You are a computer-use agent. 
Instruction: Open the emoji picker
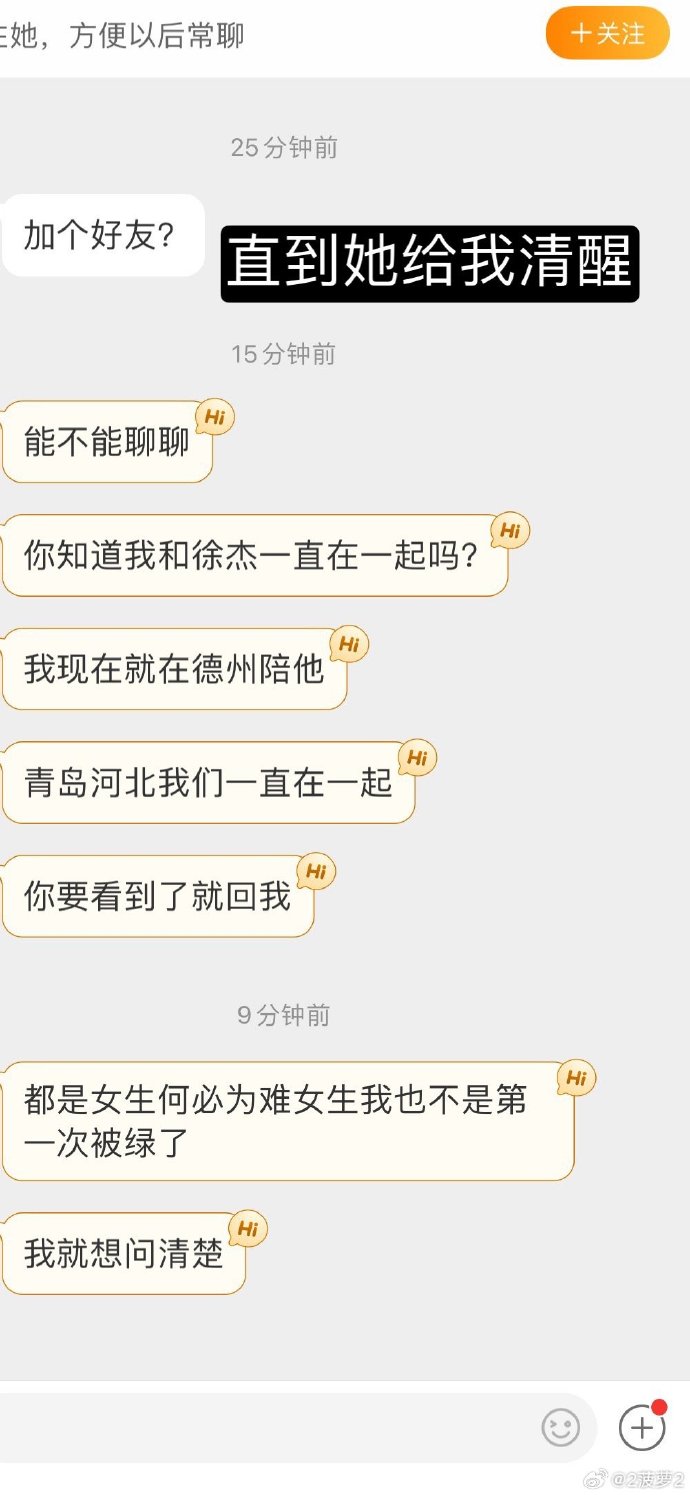(560, 1427)
